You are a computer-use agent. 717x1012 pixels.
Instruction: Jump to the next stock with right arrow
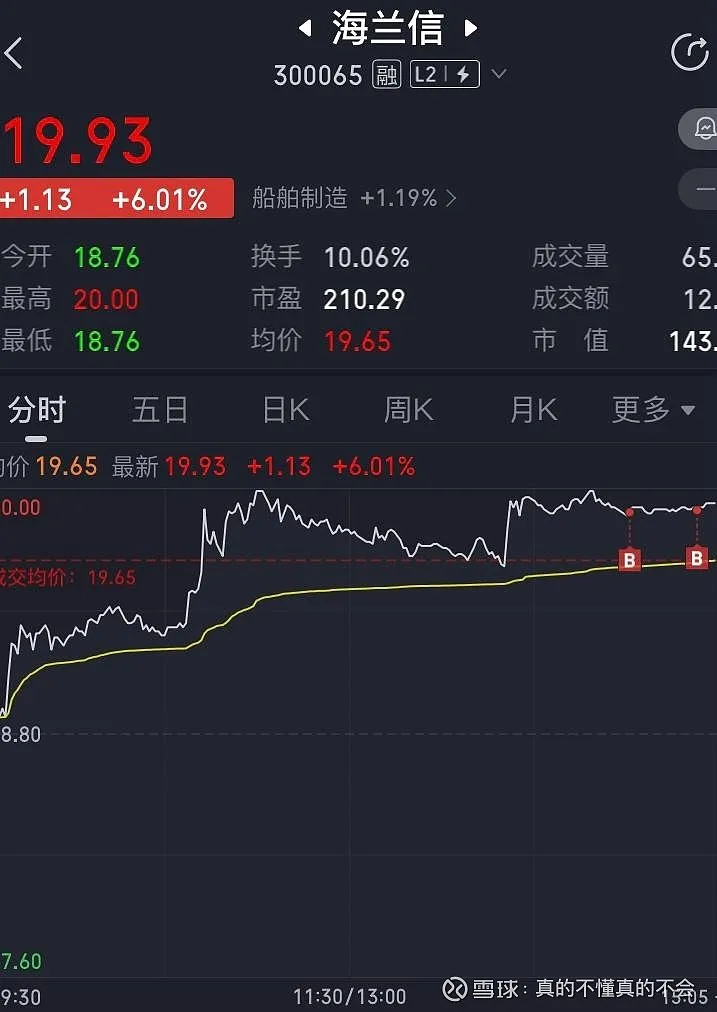[x=470, y=28]
